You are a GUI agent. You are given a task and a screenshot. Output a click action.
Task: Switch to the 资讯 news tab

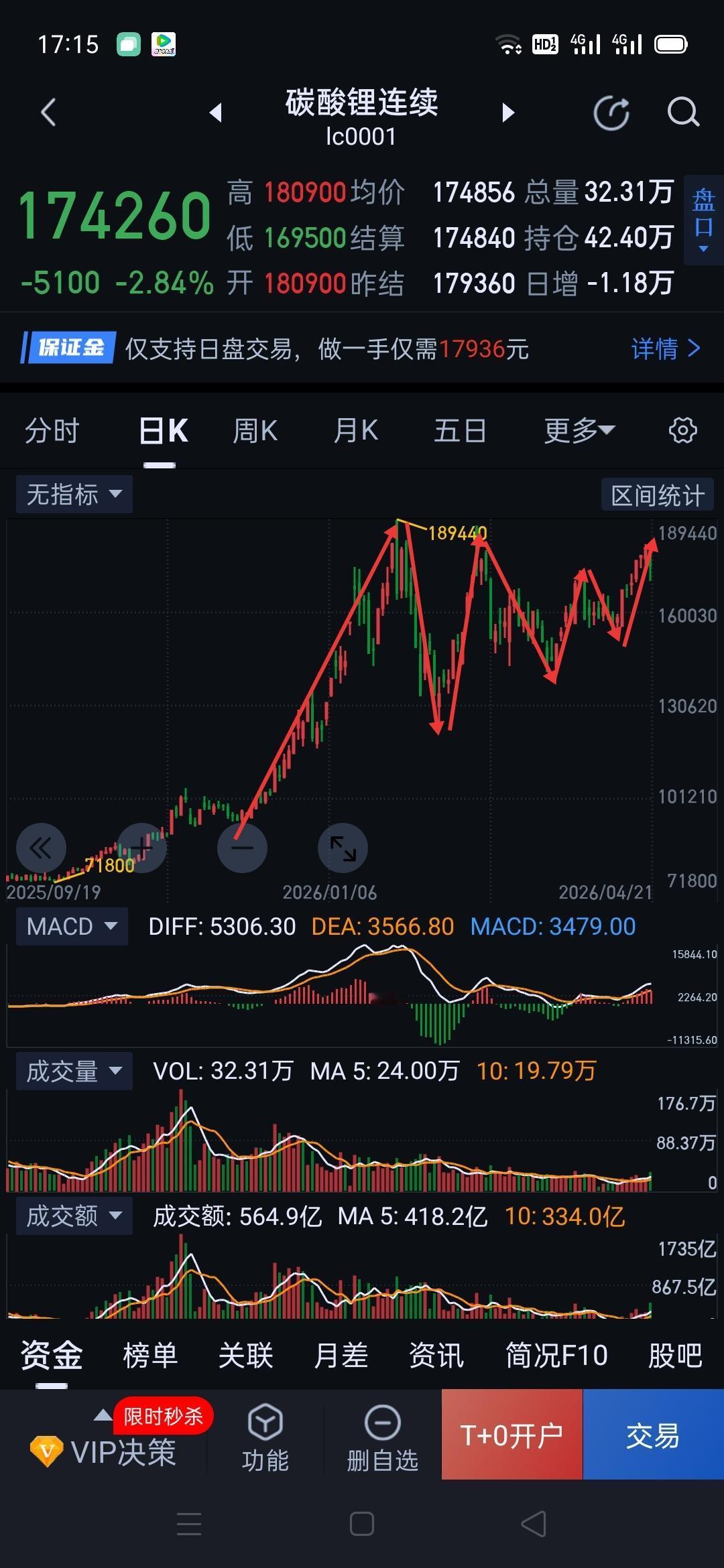[x=436, y=1354]
